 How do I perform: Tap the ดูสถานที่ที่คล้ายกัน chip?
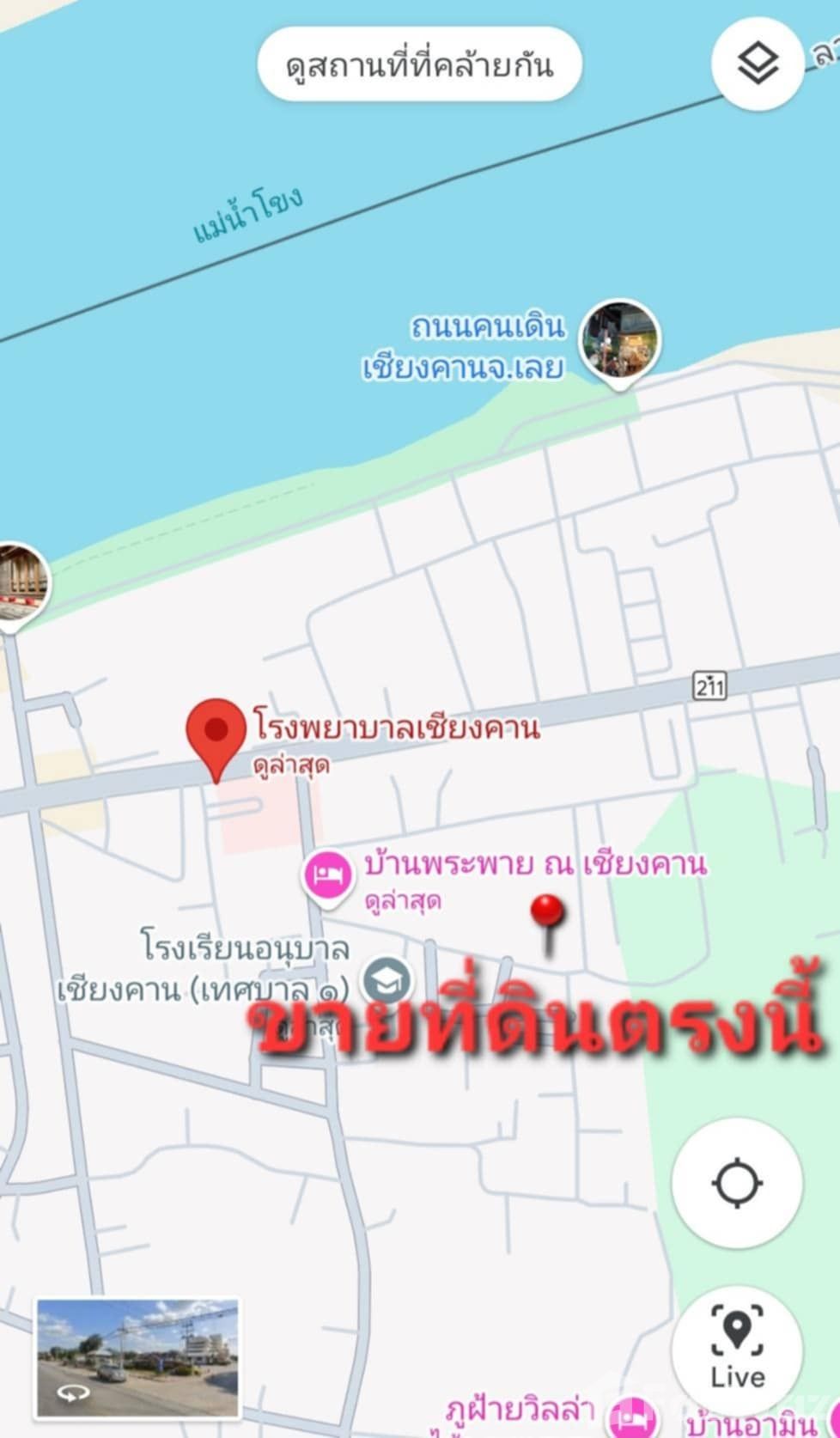click(419, 65)
